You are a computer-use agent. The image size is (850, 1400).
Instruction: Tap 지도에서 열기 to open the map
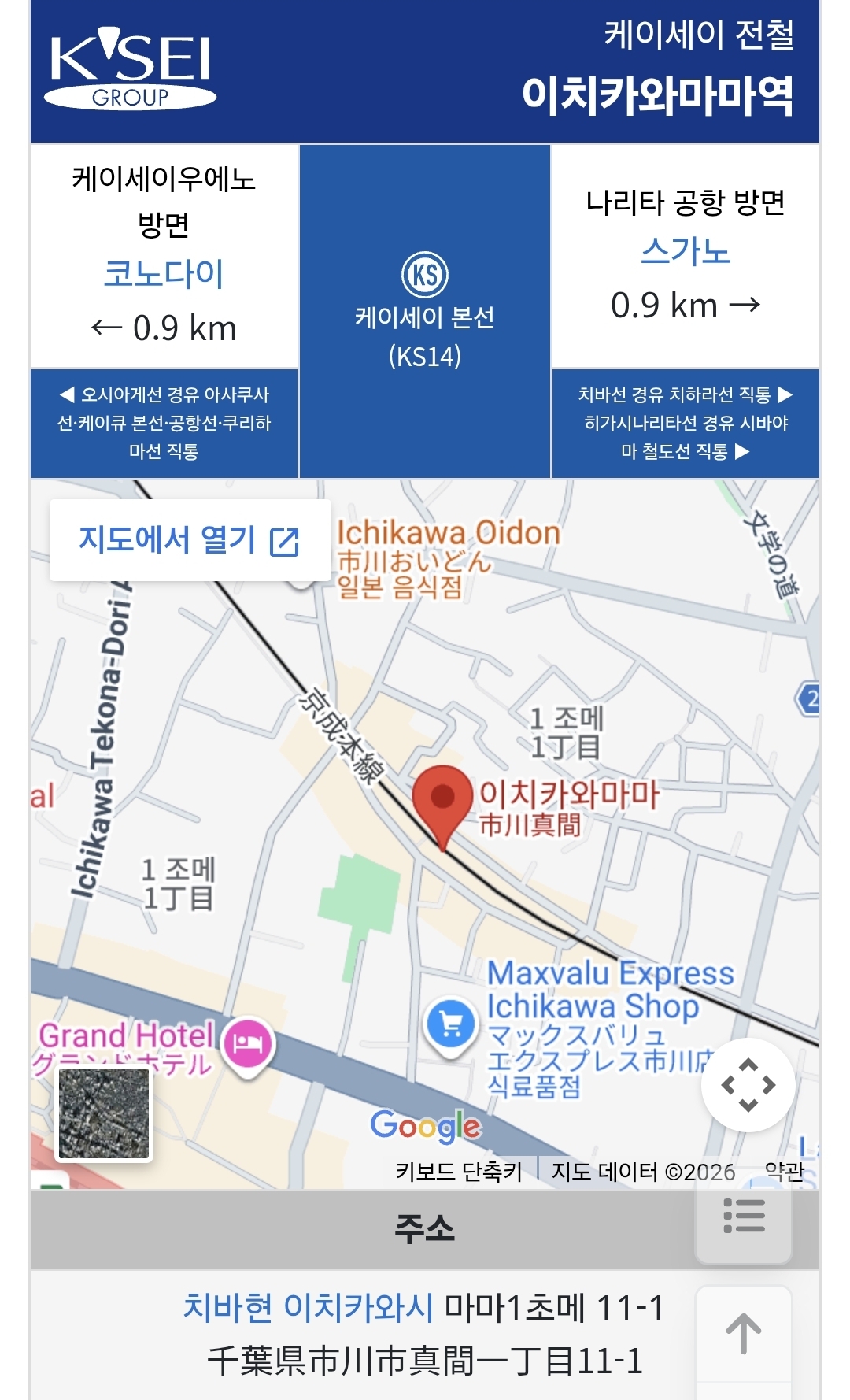(190, 541)
